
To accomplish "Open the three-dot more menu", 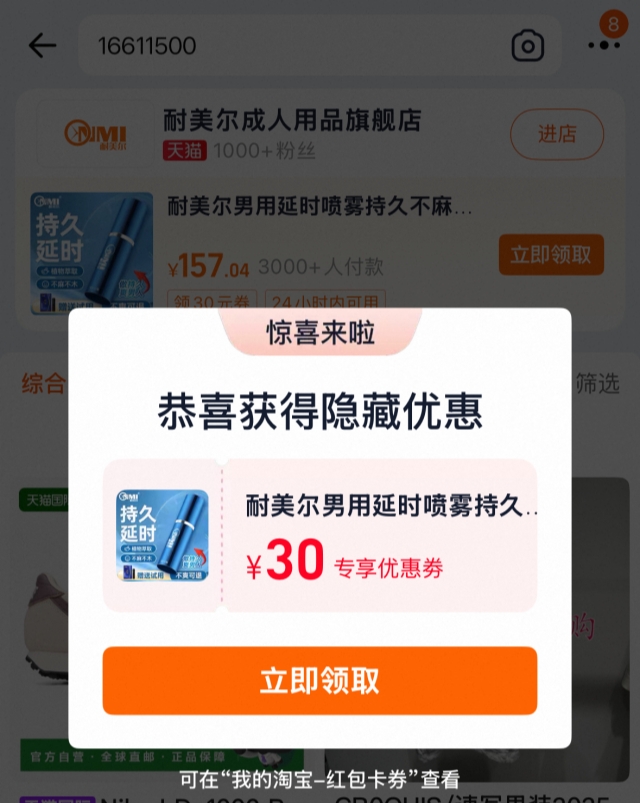I will [x=603, y=46].
